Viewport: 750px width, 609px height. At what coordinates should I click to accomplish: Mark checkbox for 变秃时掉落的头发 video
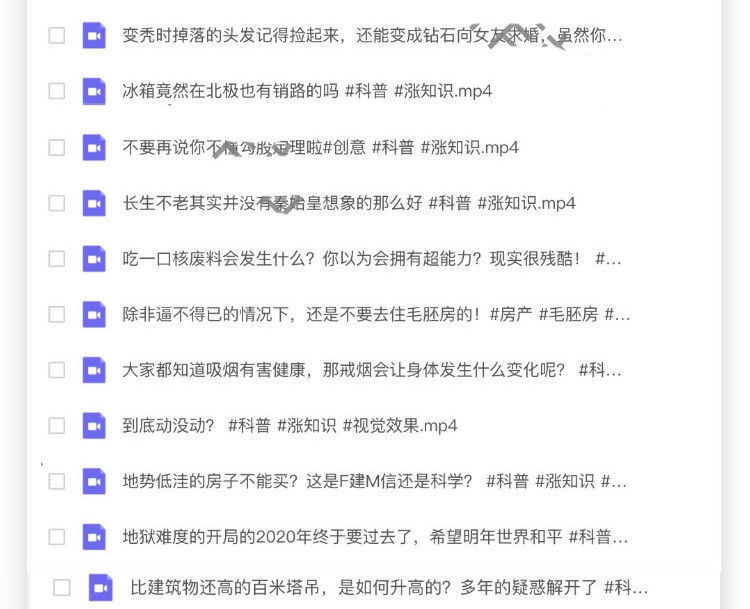pyautogui.click(x=57, y=36)
